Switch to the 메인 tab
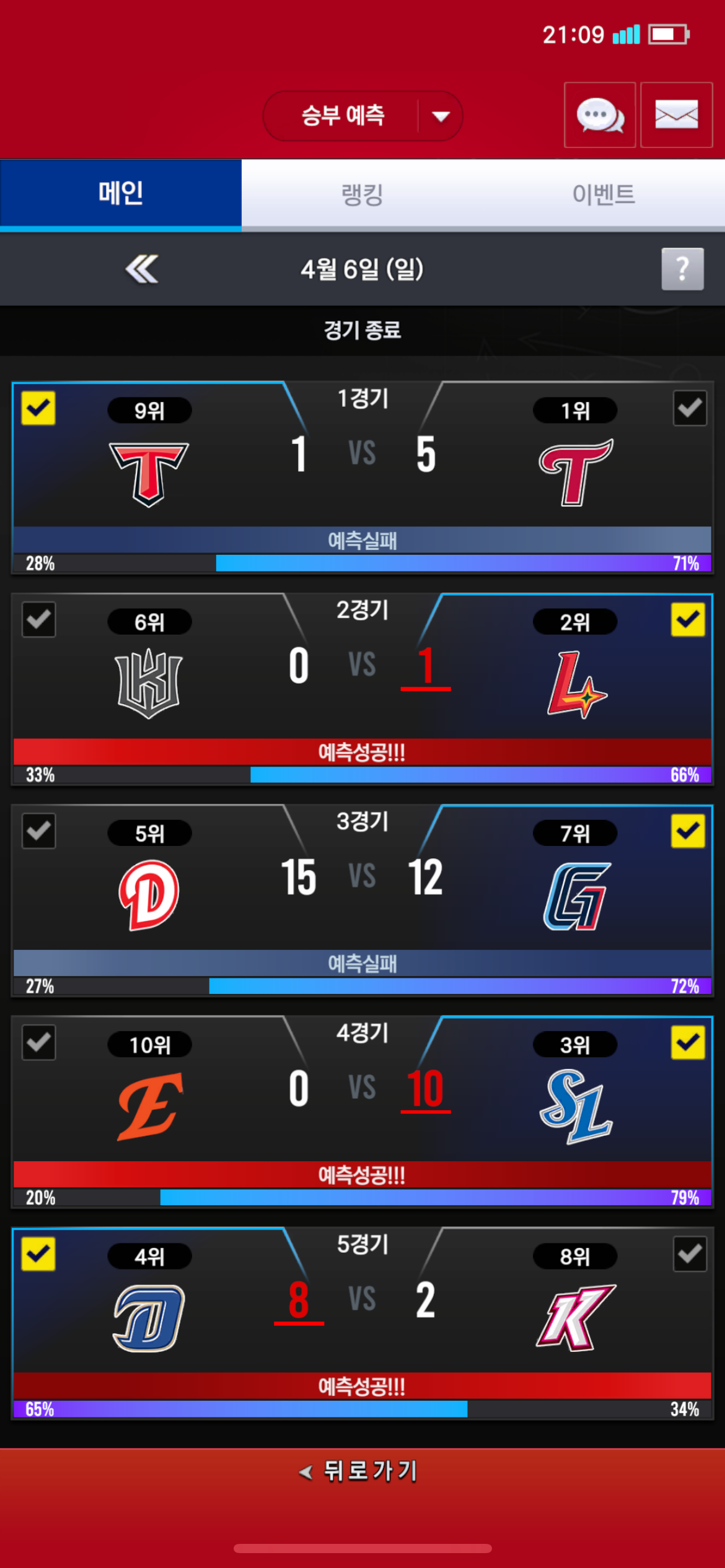725x1568 pixels. pyautogui.click(x=121, y=193)
